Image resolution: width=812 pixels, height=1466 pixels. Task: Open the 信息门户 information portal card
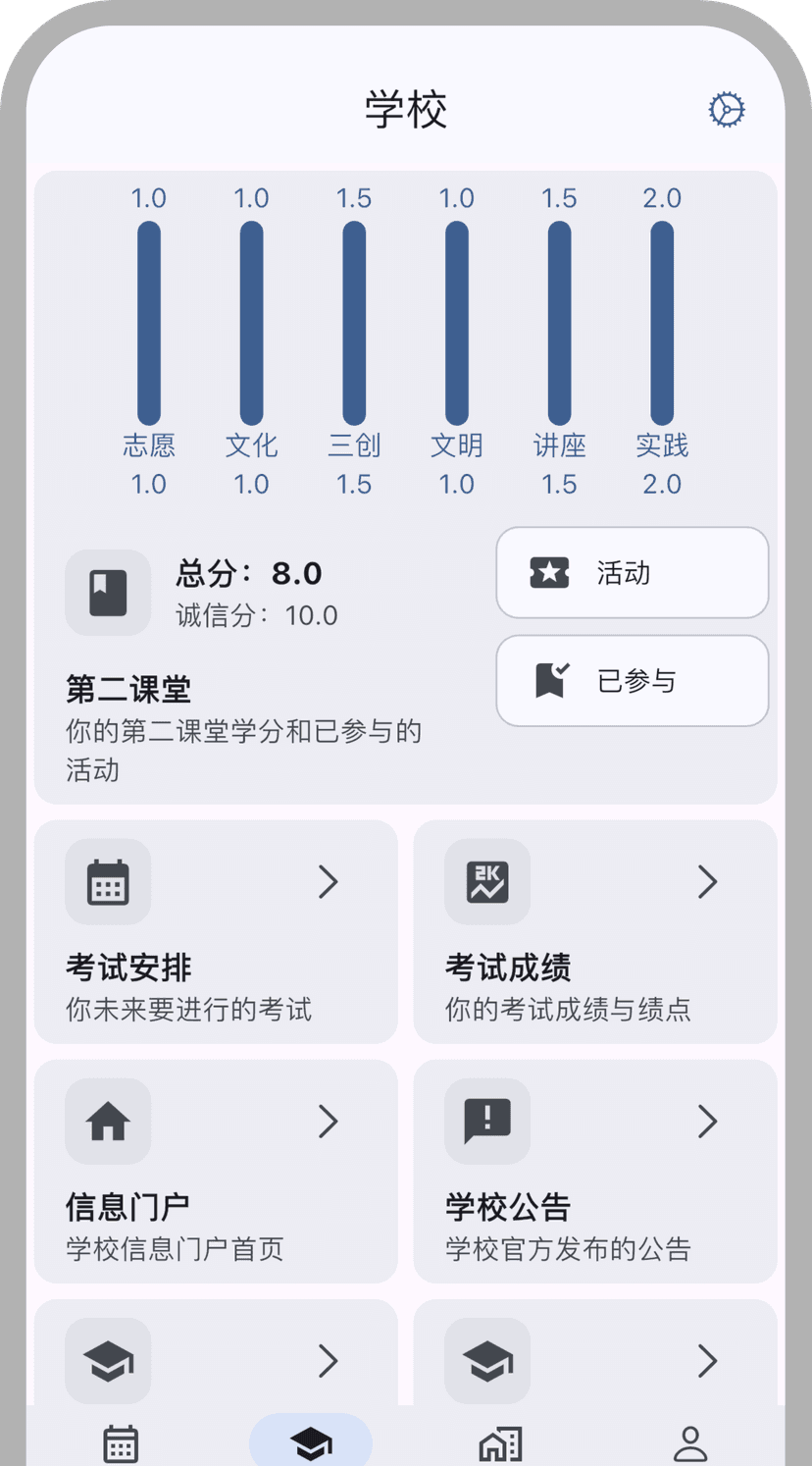pos(216,1171)
